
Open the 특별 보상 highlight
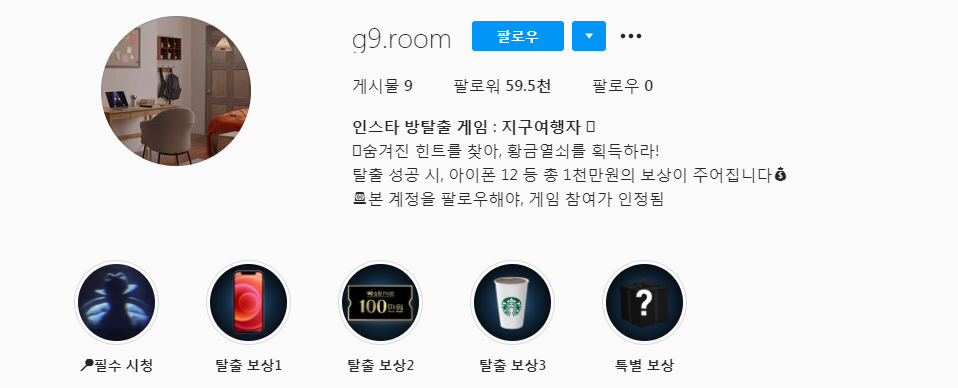645,302
